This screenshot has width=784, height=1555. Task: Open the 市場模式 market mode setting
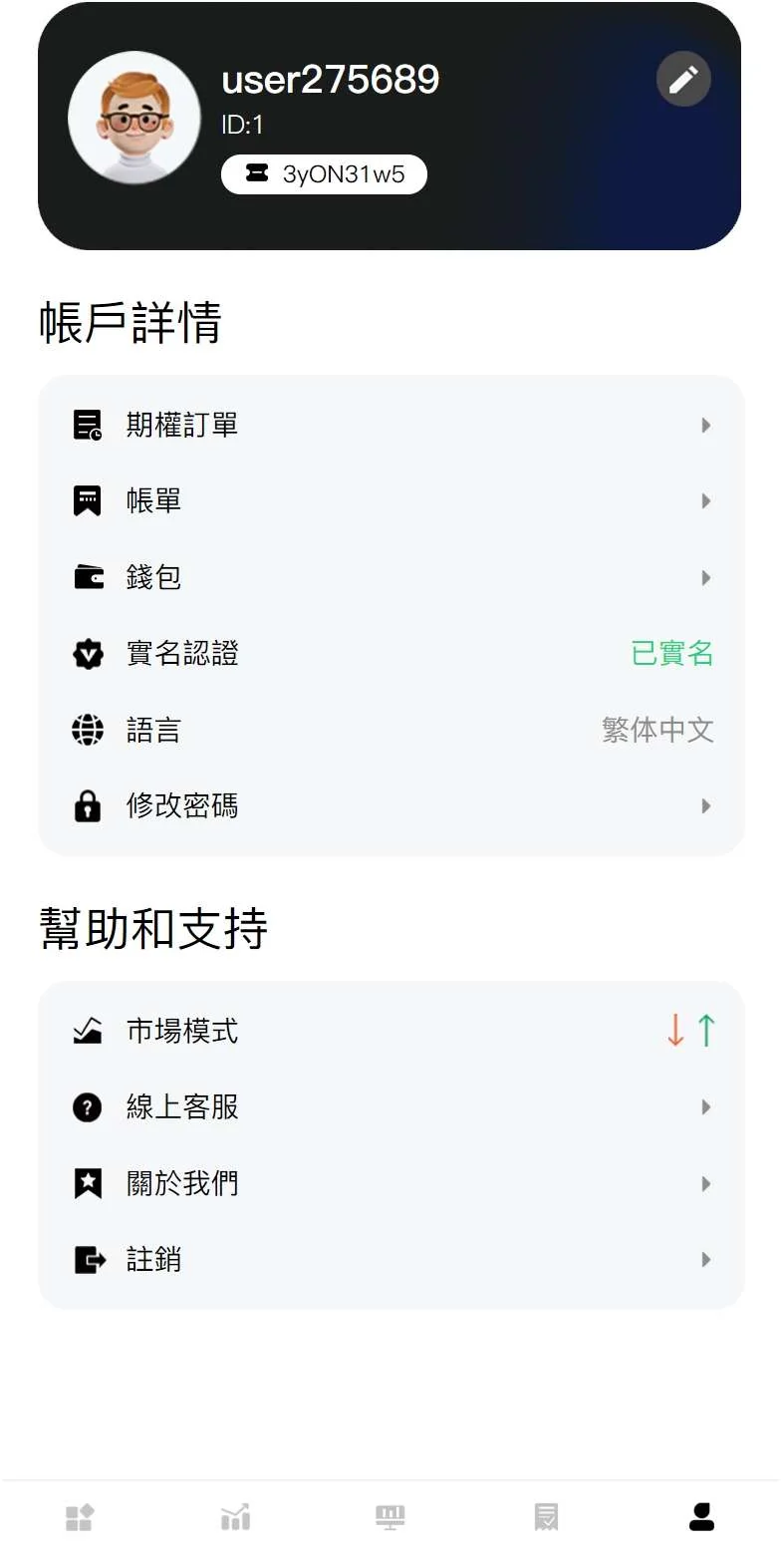(391, 1031)
